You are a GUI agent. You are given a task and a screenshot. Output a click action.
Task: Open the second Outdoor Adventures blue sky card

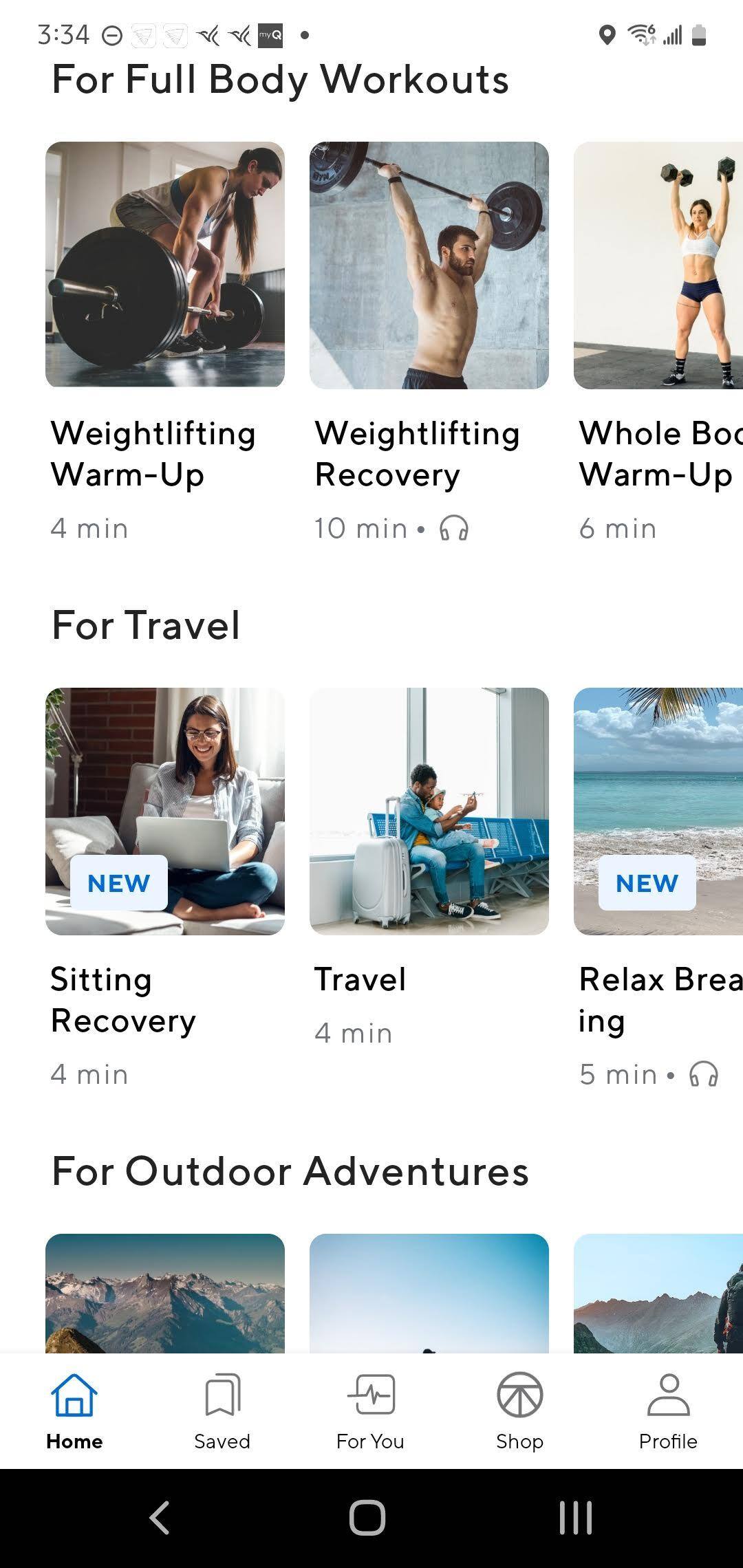tap(429, 1293)
